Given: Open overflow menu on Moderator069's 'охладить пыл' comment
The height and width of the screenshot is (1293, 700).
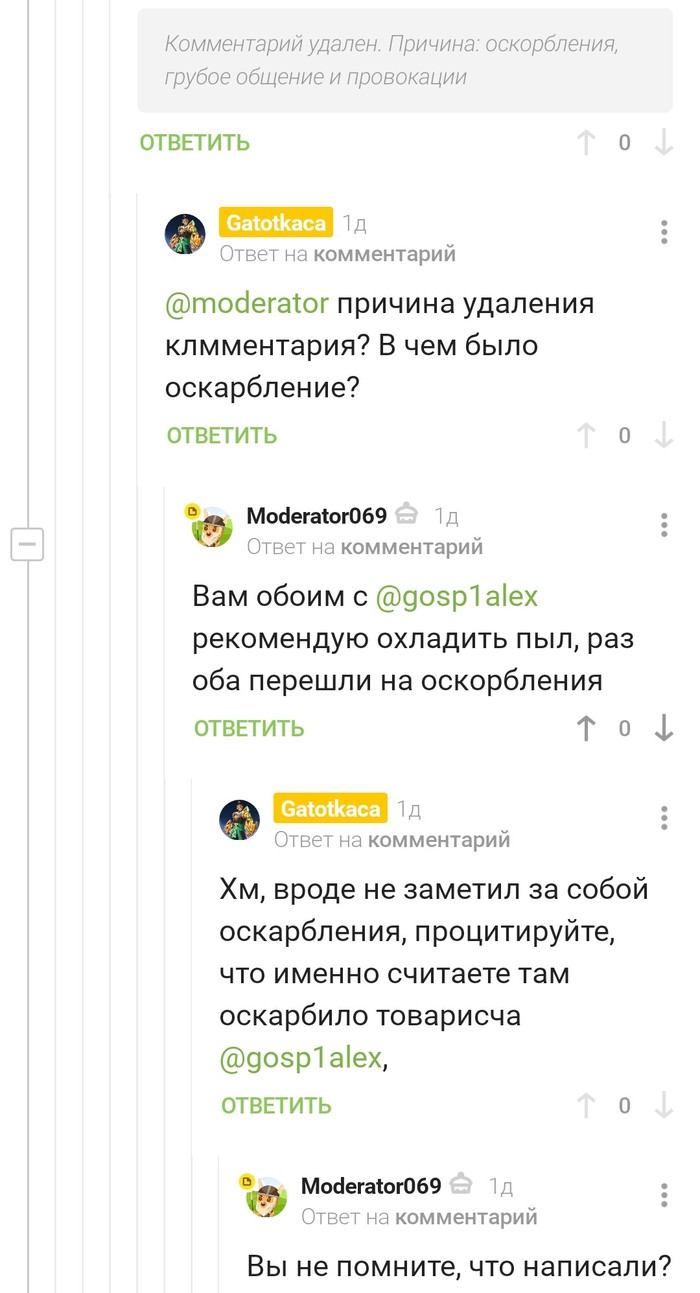Looking at the screenshot, I should tap(664, 525).
